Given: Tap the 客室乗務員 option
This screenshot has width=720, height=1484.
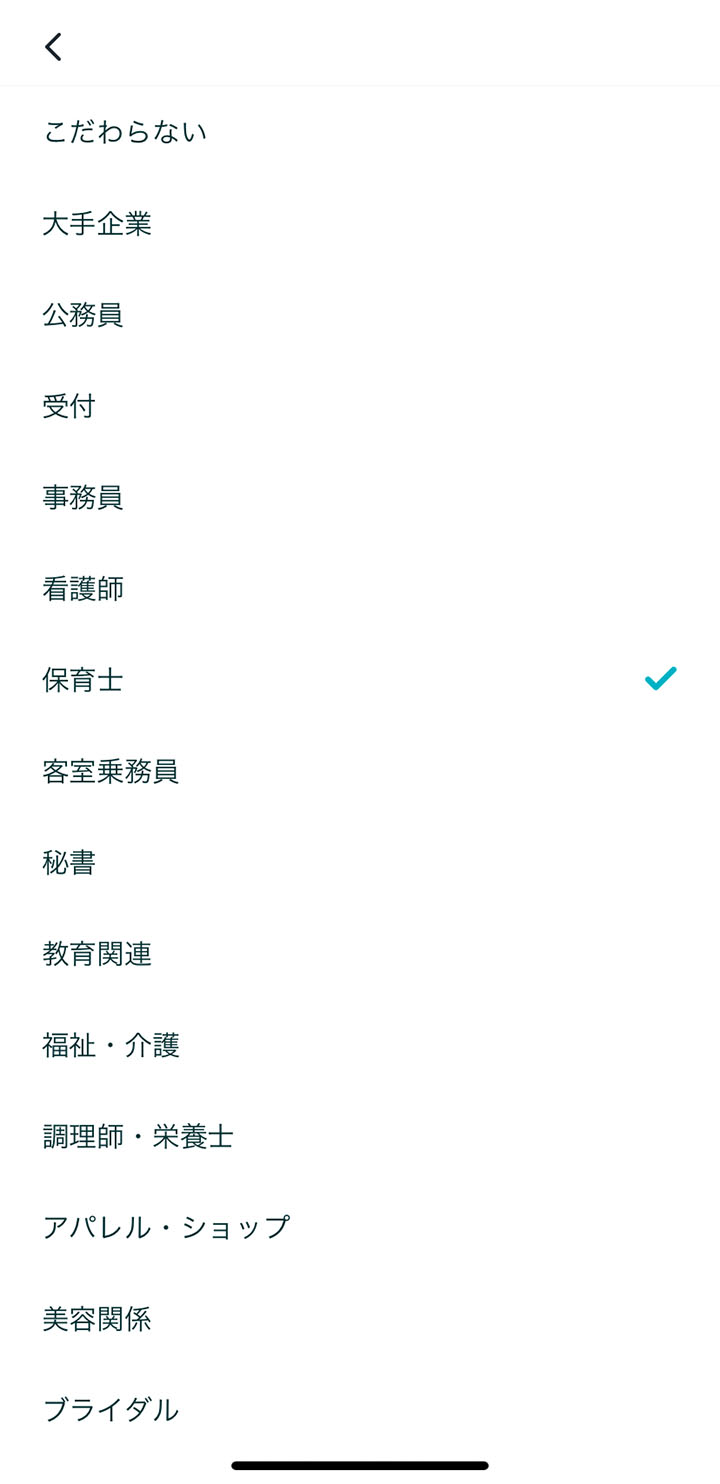Looking at the screenshot, I should 360,771.
